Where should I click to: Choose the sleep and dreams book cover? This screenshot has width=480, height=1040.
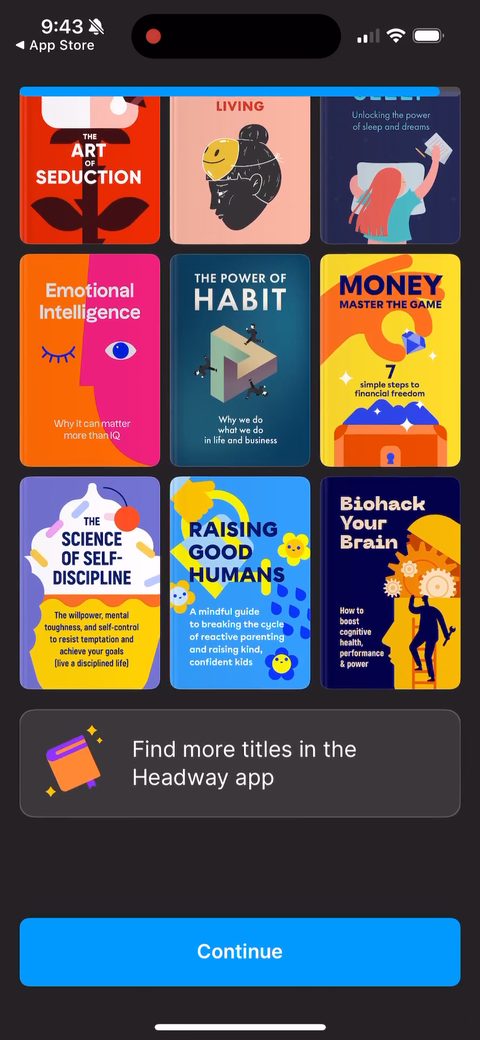[x=390, y=170]
